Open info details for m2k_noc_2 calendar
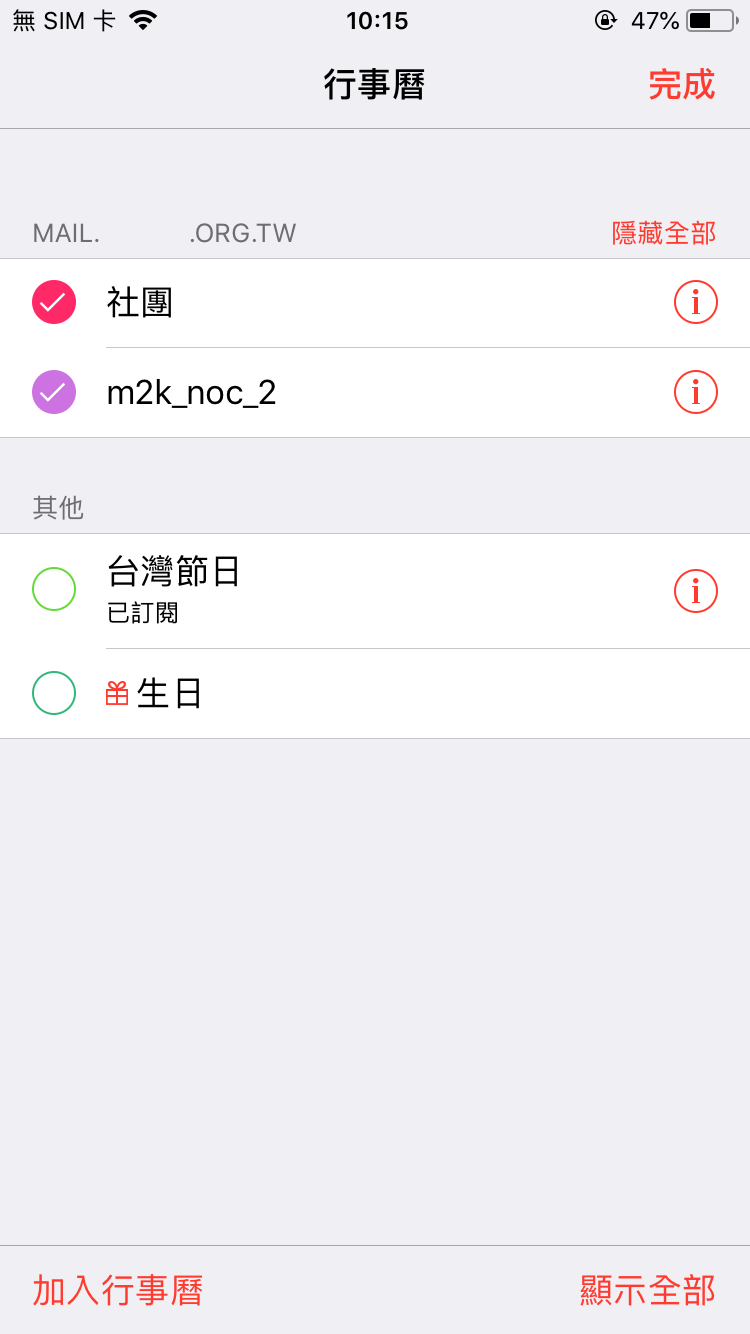Image resolution: width=750 pixels, height=1334 pixels. 695,392
